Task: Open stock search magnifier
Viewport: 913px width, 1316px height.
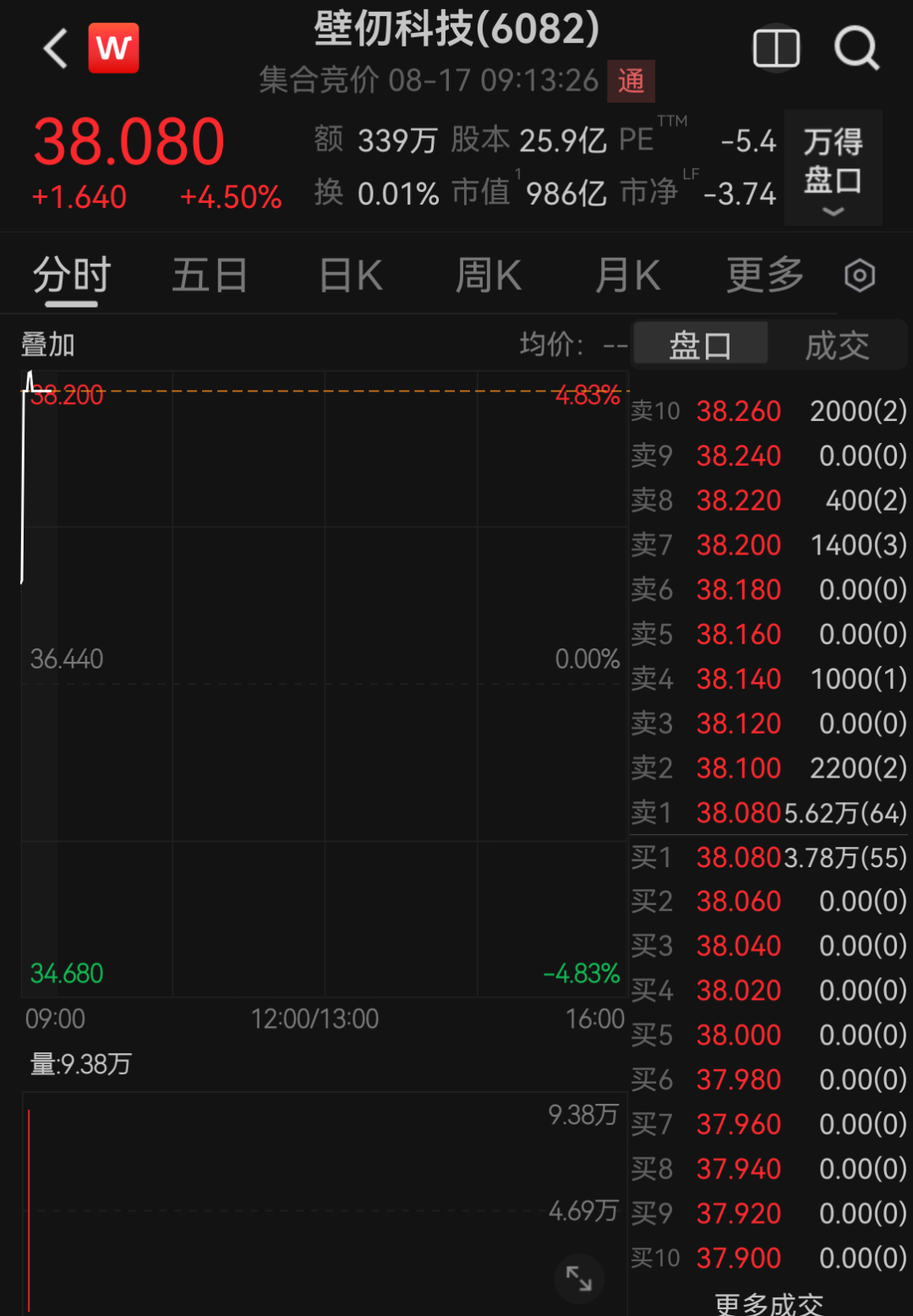Action: click(856, 48)
